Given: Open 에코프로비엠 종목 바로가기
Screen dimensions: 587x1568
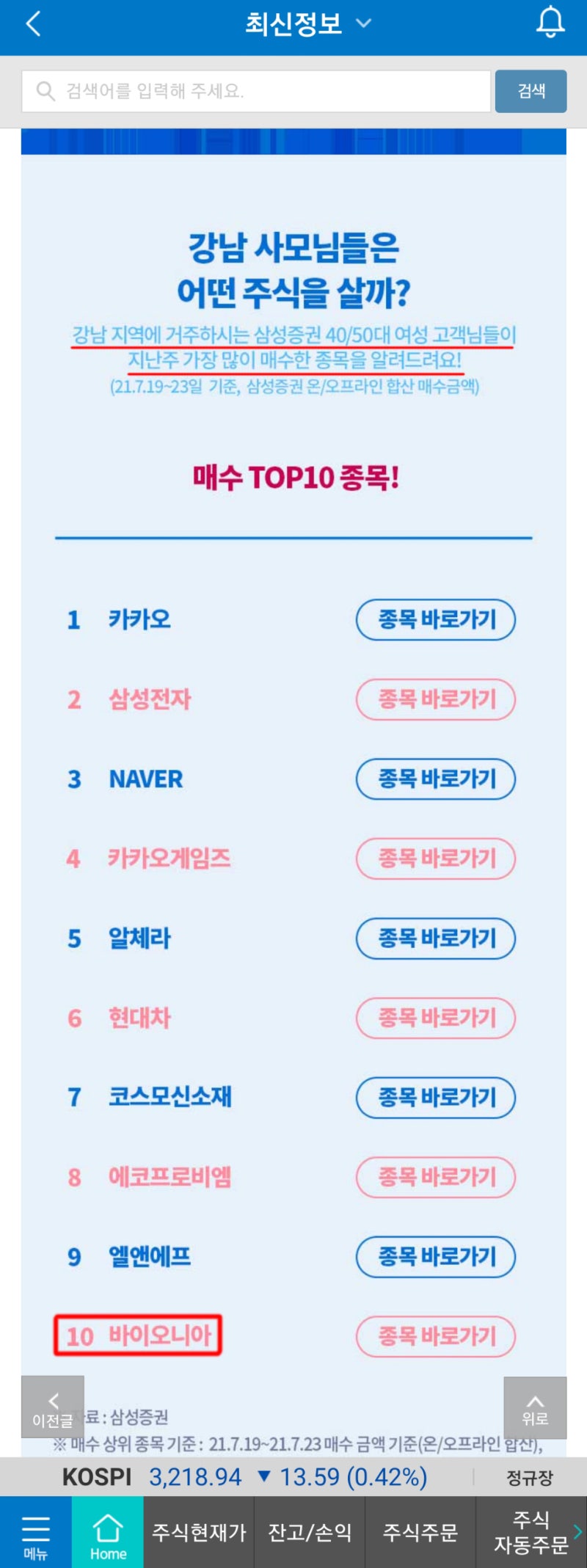Looking at the screenshot, I should click(435, 1178).
